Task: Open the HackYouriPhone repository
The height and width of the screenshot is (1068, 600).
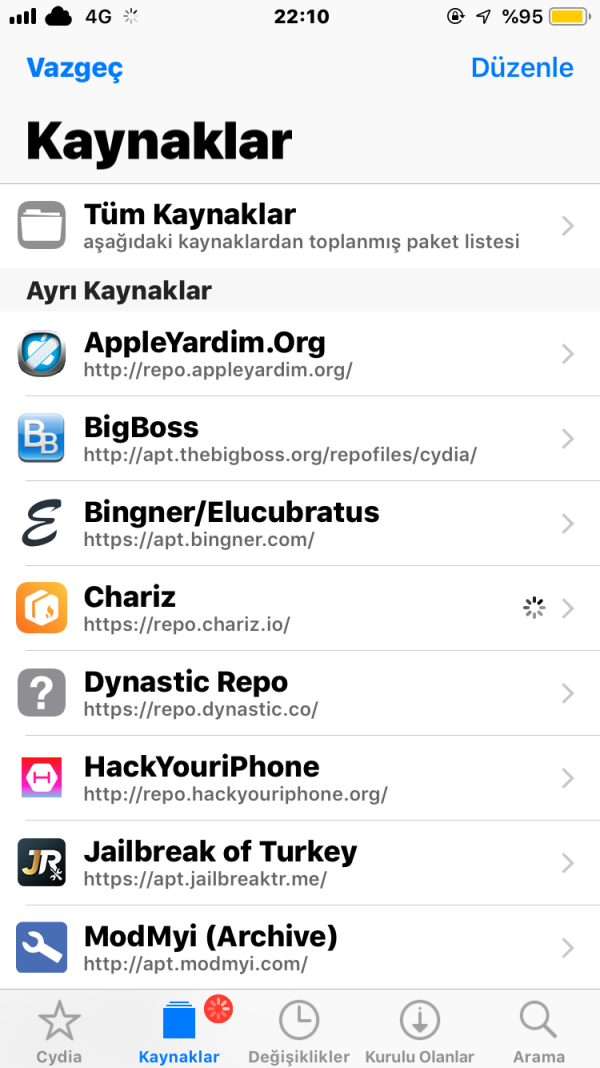Action: click(300, 778)
